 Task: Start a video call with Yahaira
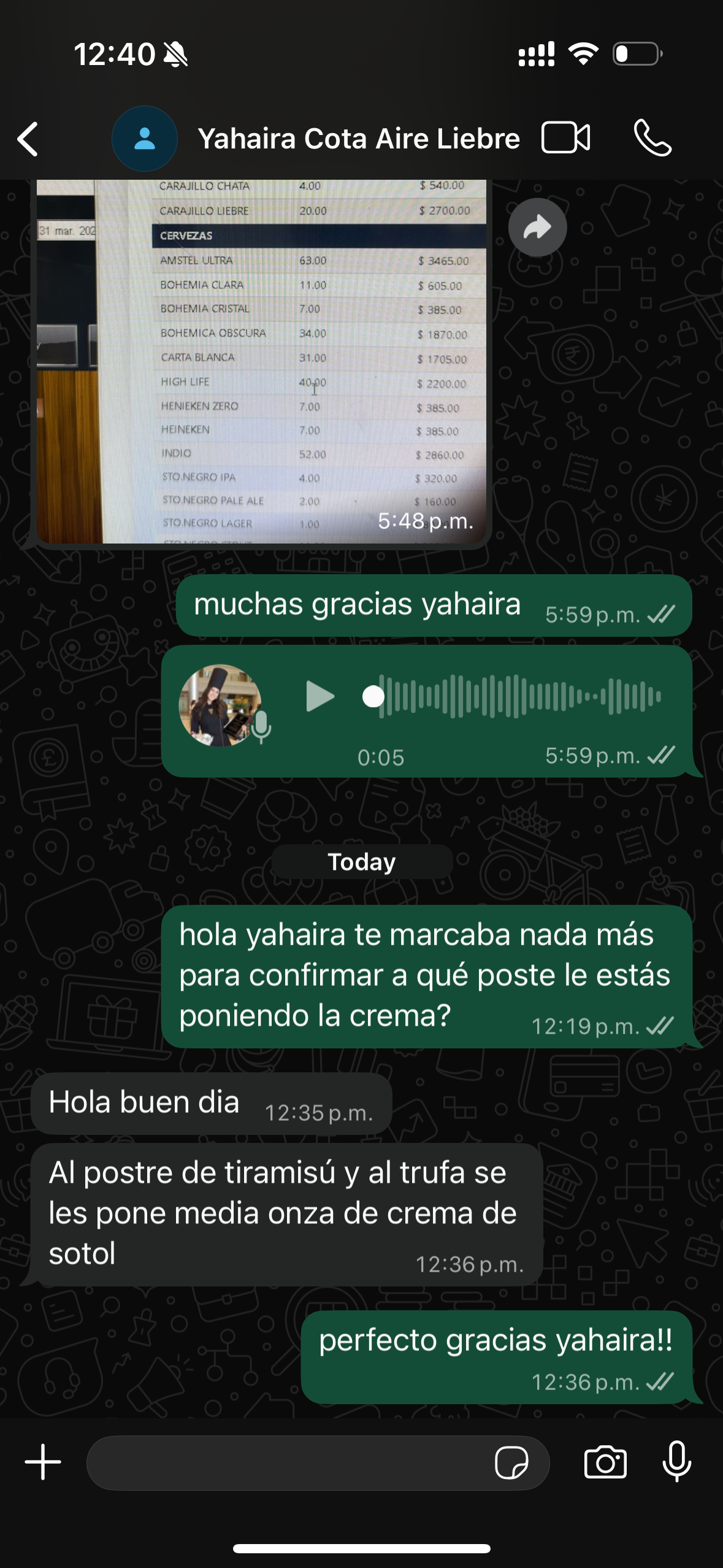point(565,137)
